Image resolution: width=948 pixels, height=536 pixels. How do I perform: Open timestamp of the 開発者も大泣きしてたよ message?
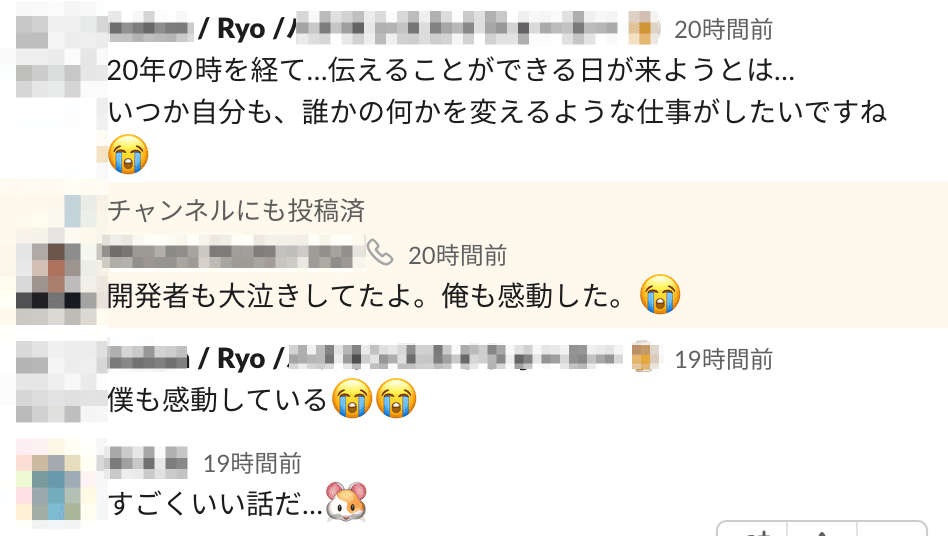[457, 255]
